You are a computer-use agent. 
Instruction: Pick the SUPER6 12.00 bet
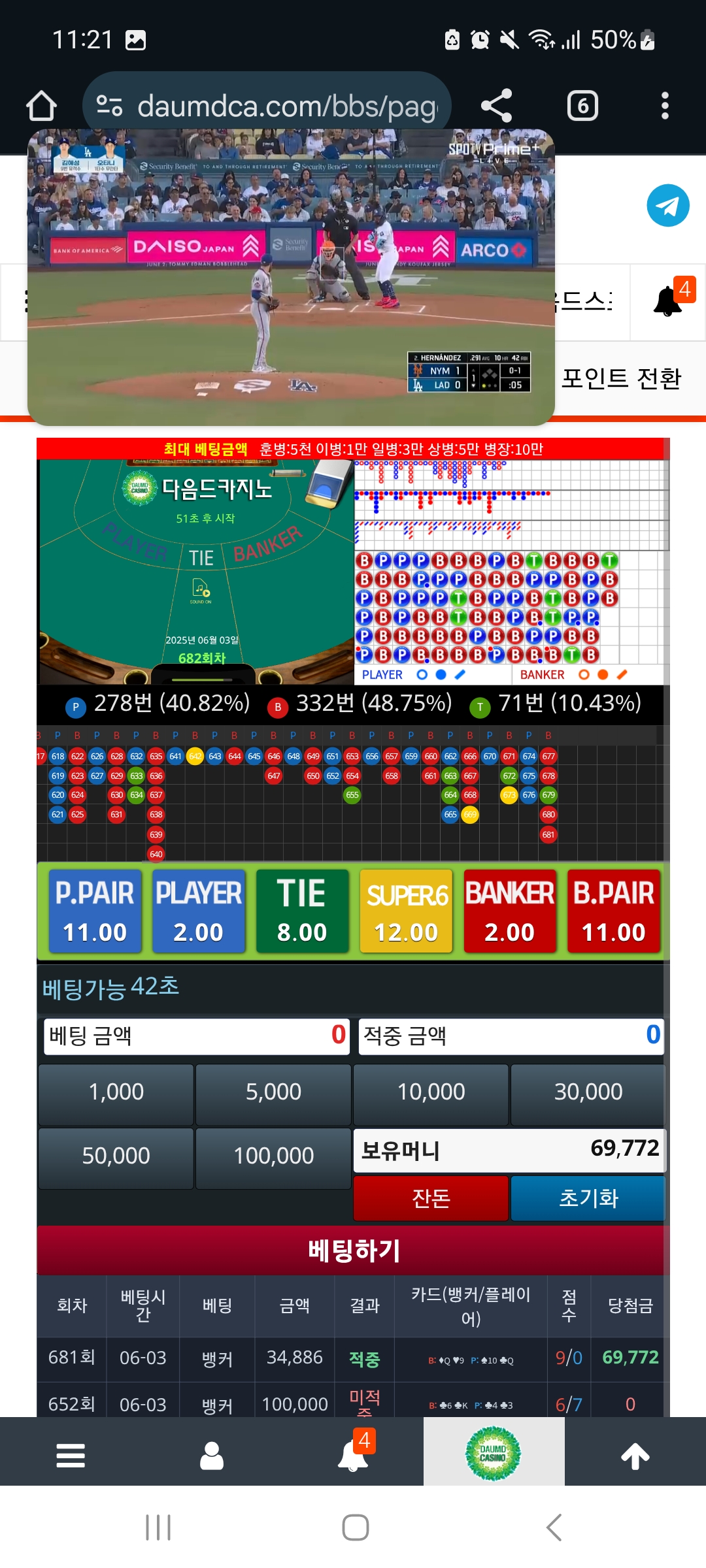[x=406, y=911]
